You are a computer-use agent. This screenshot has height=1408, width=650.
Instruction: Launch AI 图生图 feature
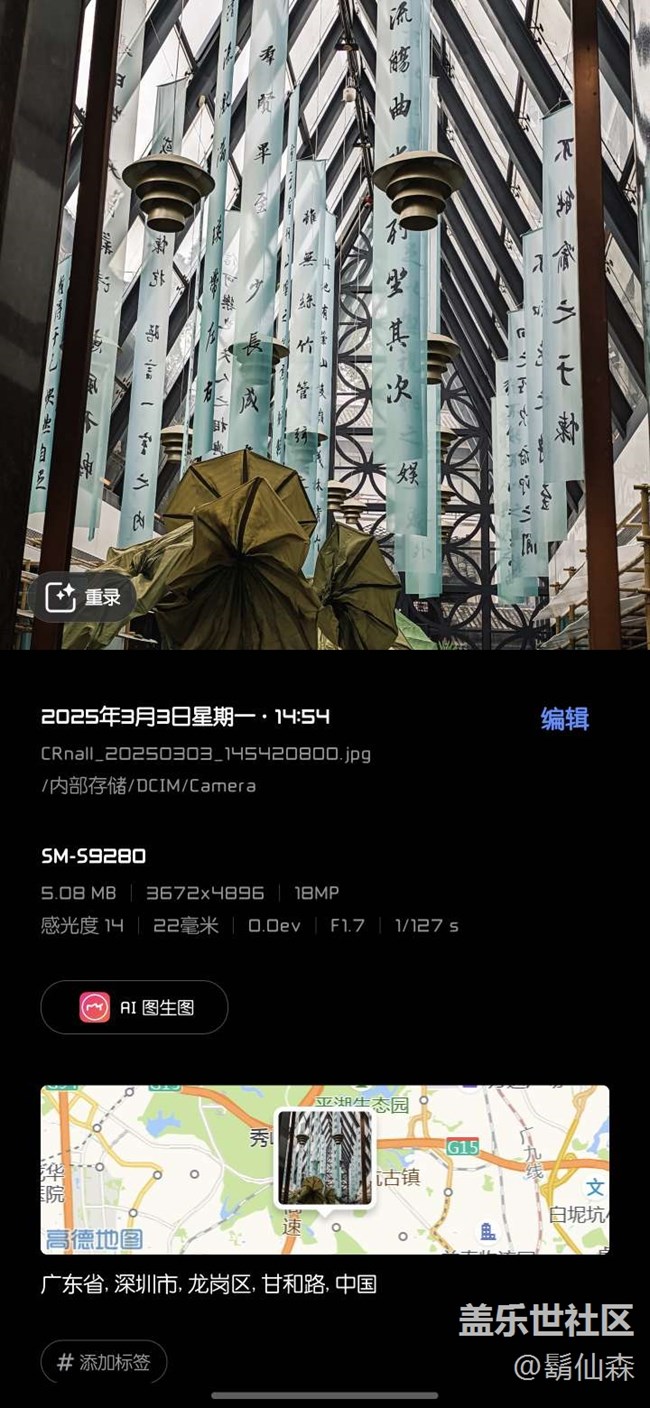[135, 1007]
